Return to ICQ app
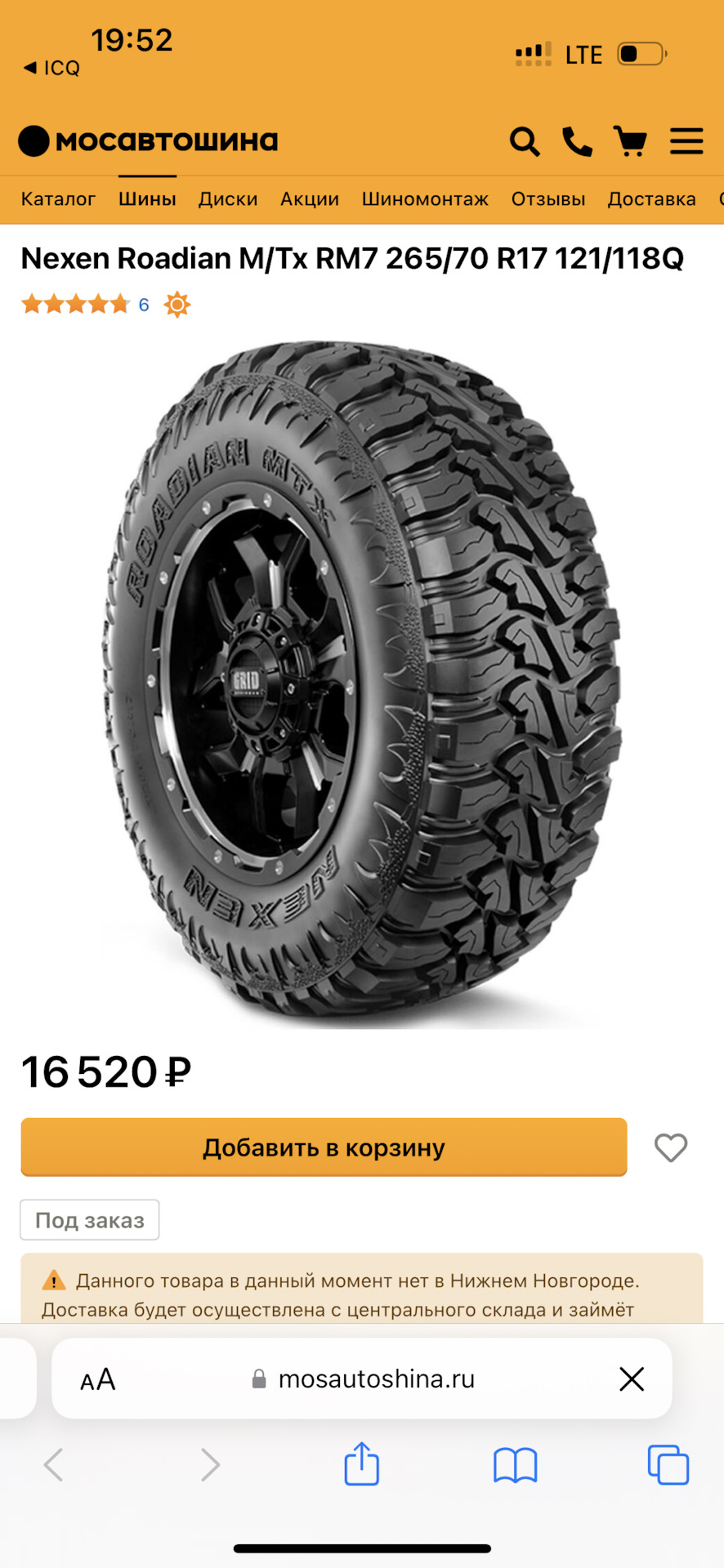The image size is (724, 1568). point(52,68)
